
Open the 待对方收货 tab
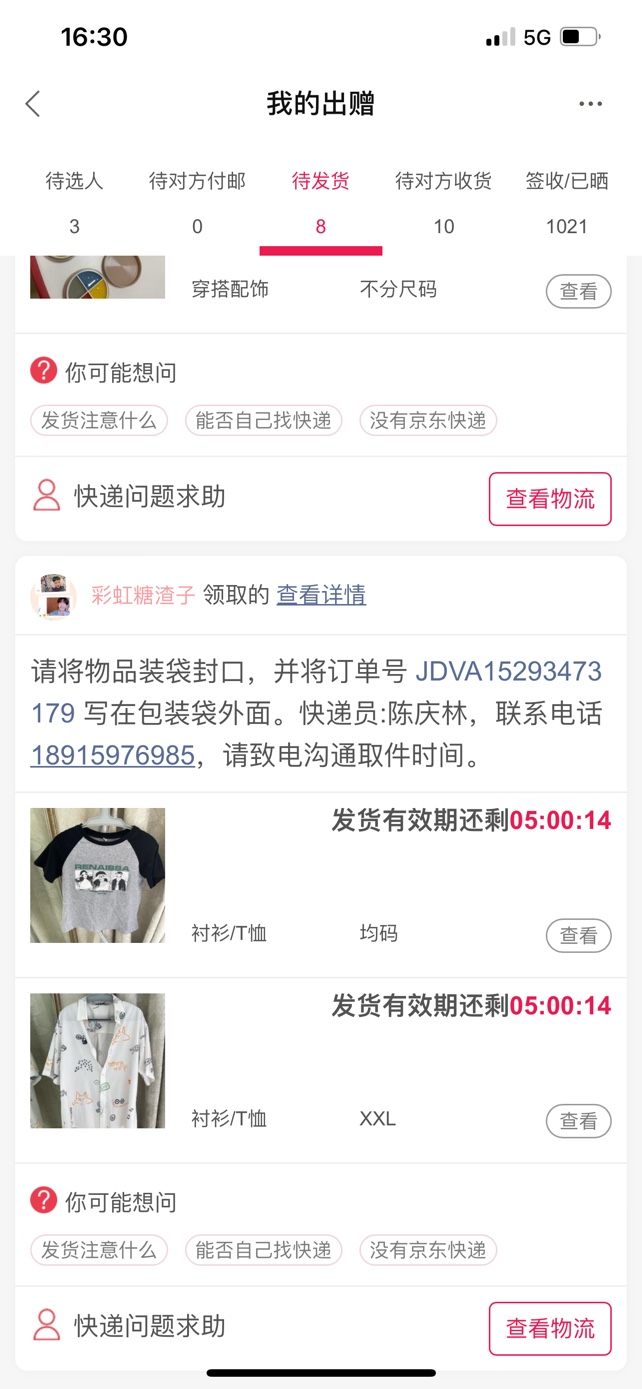tap(443, 202)
